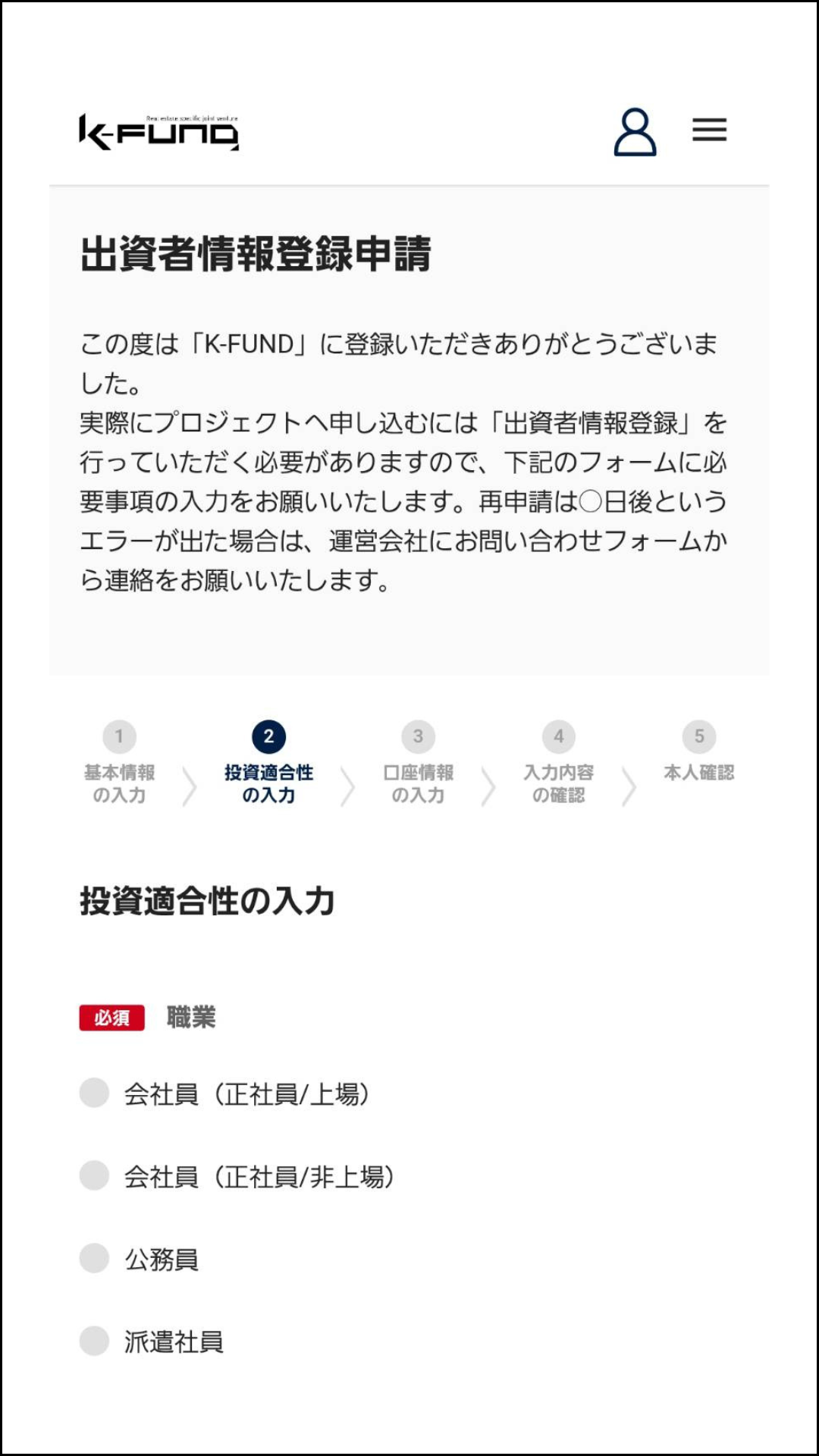Select 会社員(正社員/上場) occupation
819x1456 pixels.
tap(95, 1093)
